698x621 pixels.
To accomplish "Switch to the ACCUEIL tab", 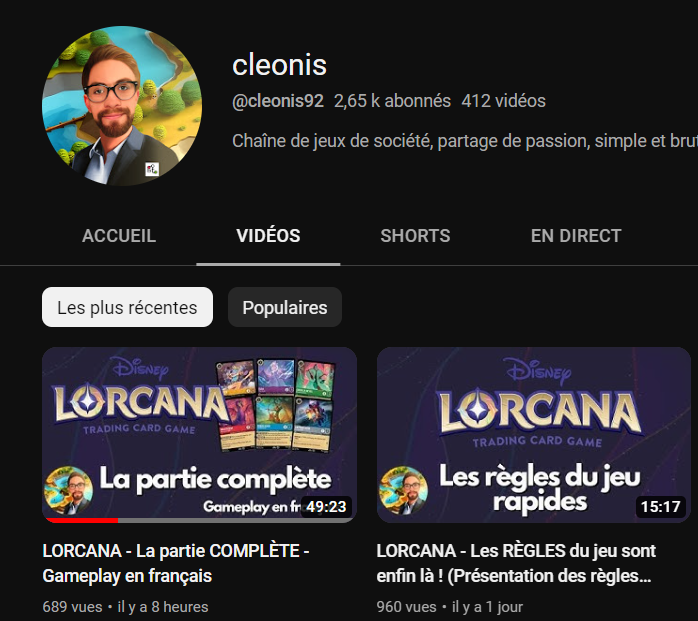I will click(x=119, y=236).
